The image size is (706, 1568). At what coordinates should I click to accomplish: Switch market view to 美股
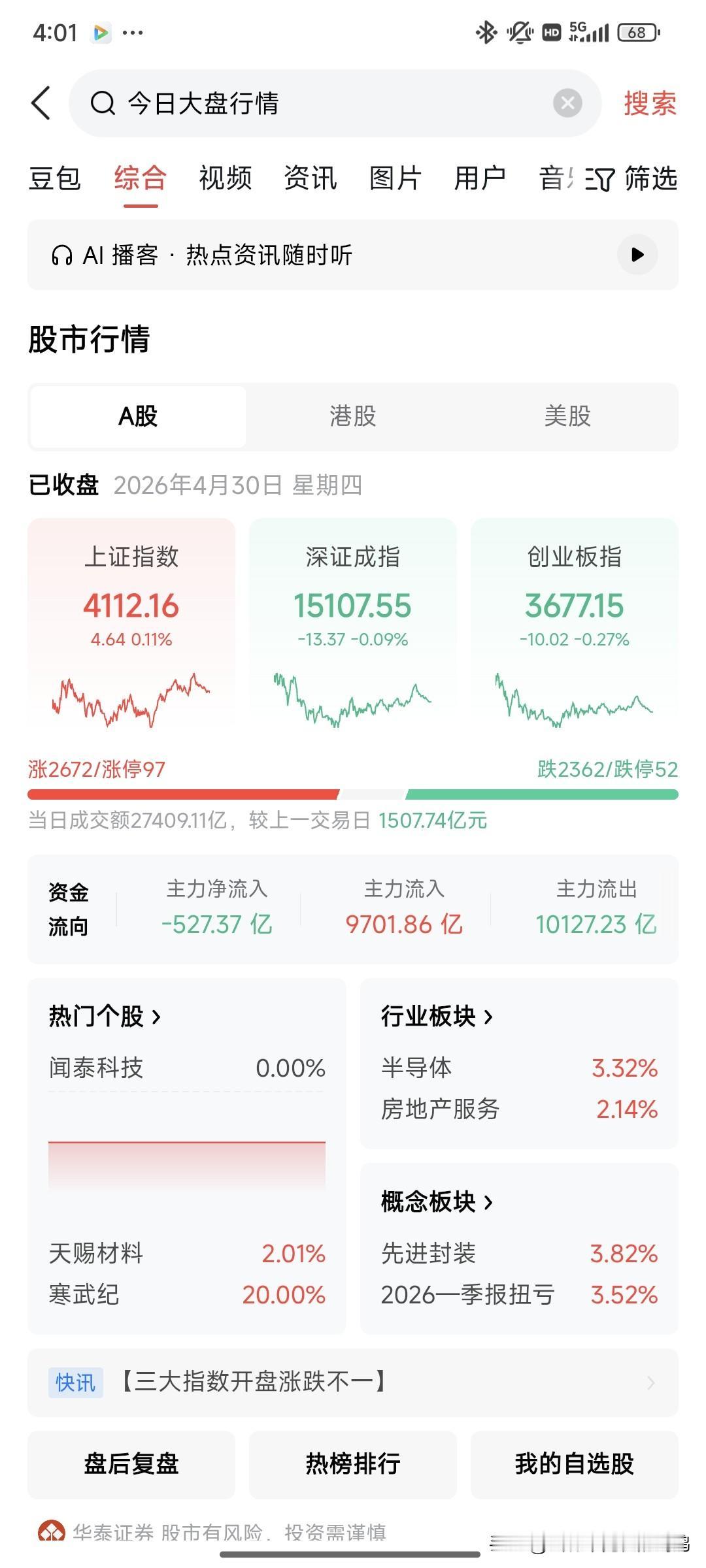[x=568, y=416]
